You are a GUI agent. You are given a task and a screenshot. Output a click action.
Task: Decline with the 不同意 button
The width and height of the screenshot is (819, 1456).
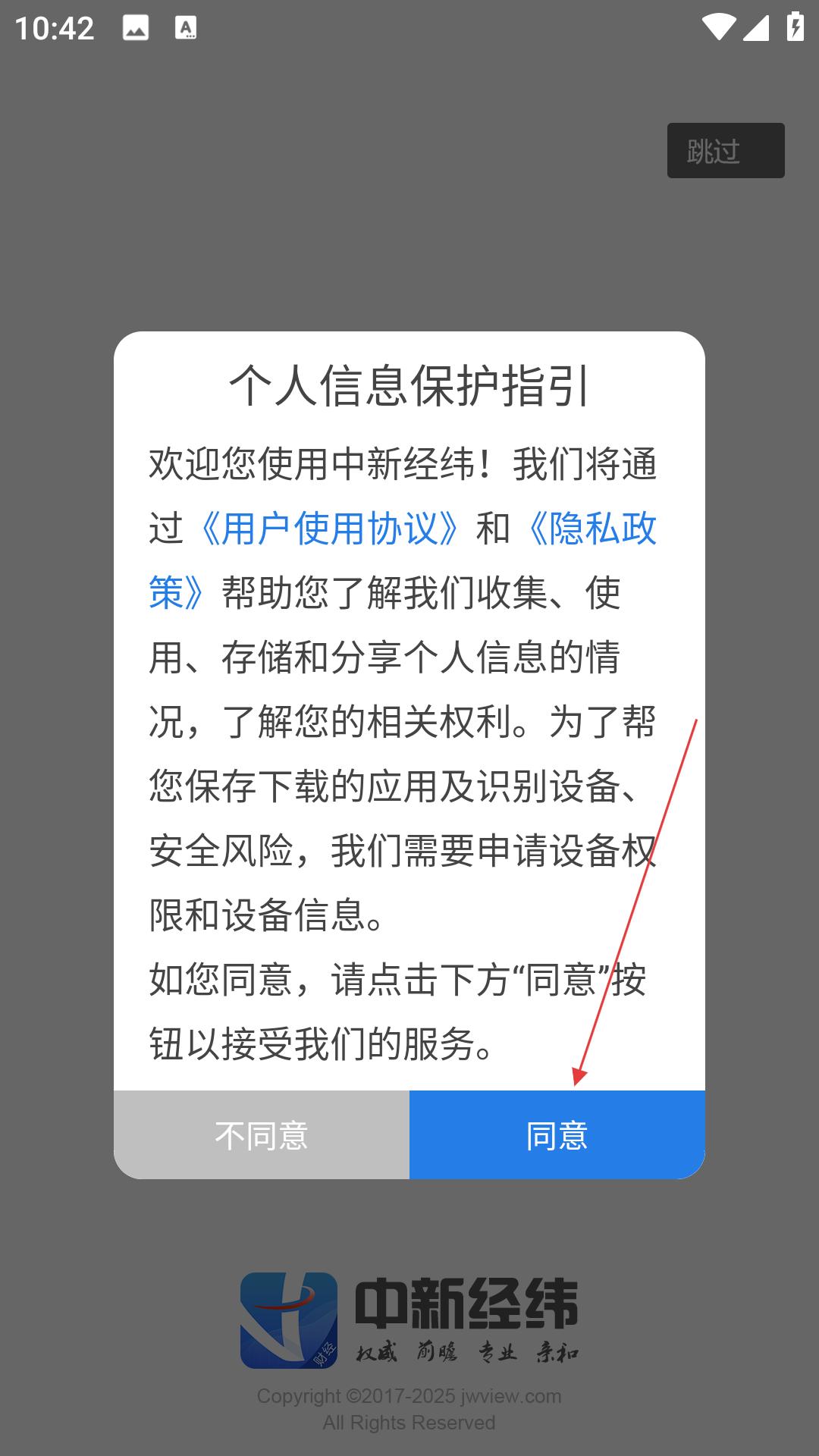tap(262, 1134)
